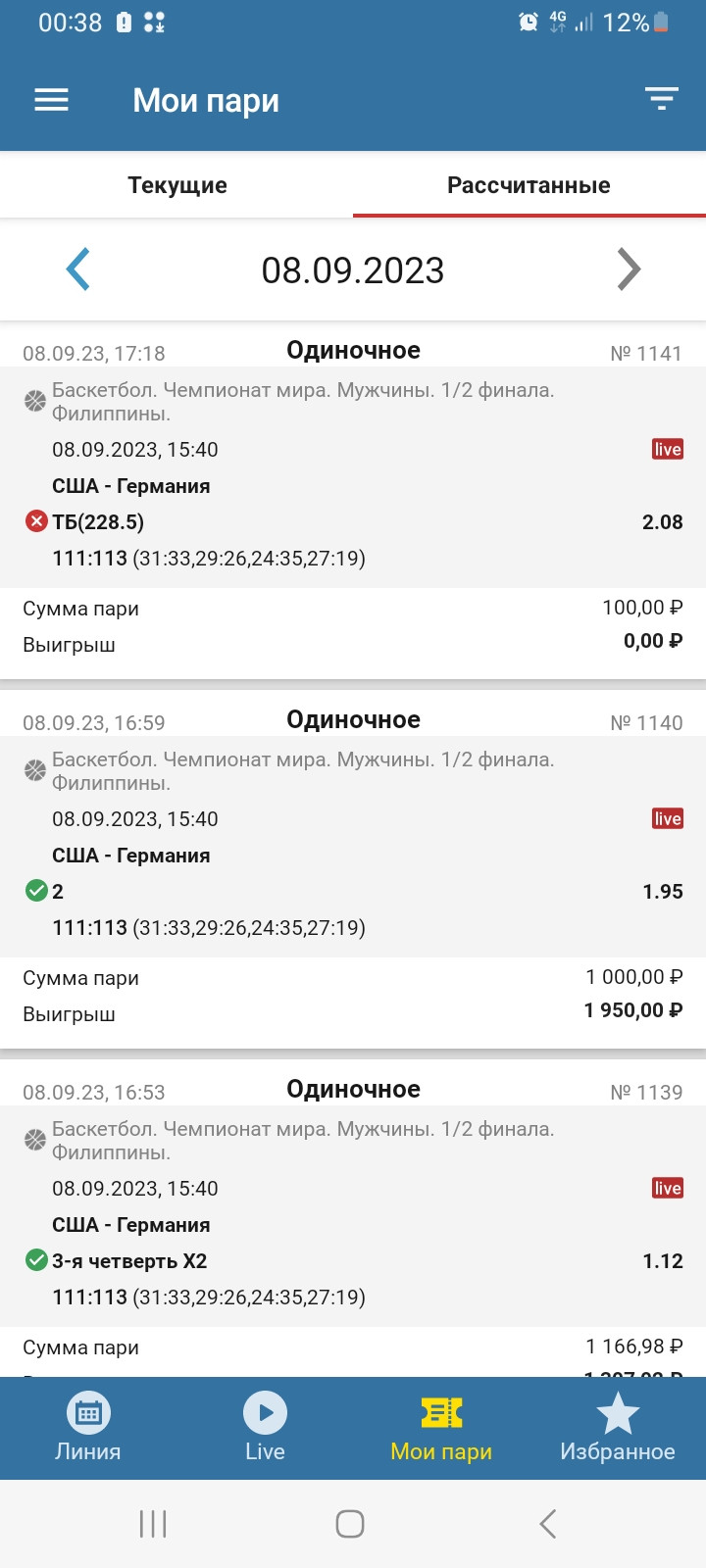Open the Live section
The height and width of the screenshot is (1568, 706).
pyautogui.click(x=265, y=1428)
